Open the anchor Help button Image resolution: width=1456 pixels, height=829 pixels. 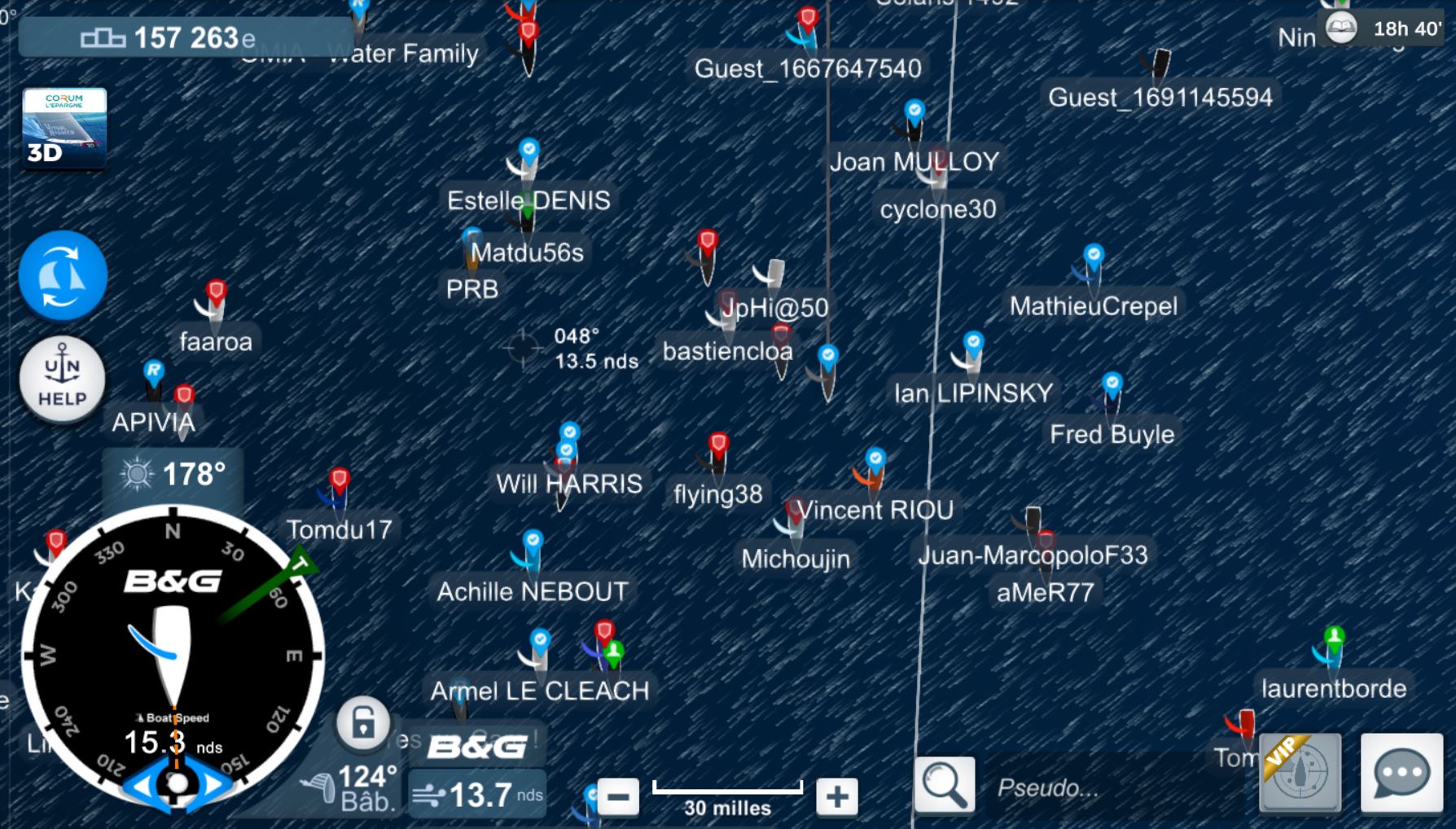point(63,380)
